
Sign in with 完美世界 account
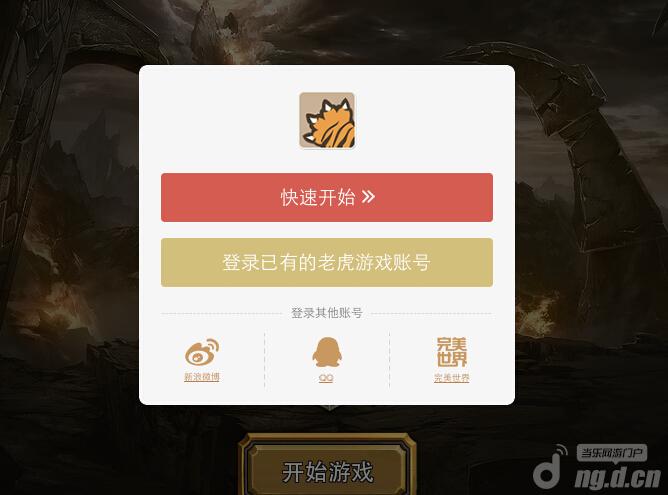[451, 359]
